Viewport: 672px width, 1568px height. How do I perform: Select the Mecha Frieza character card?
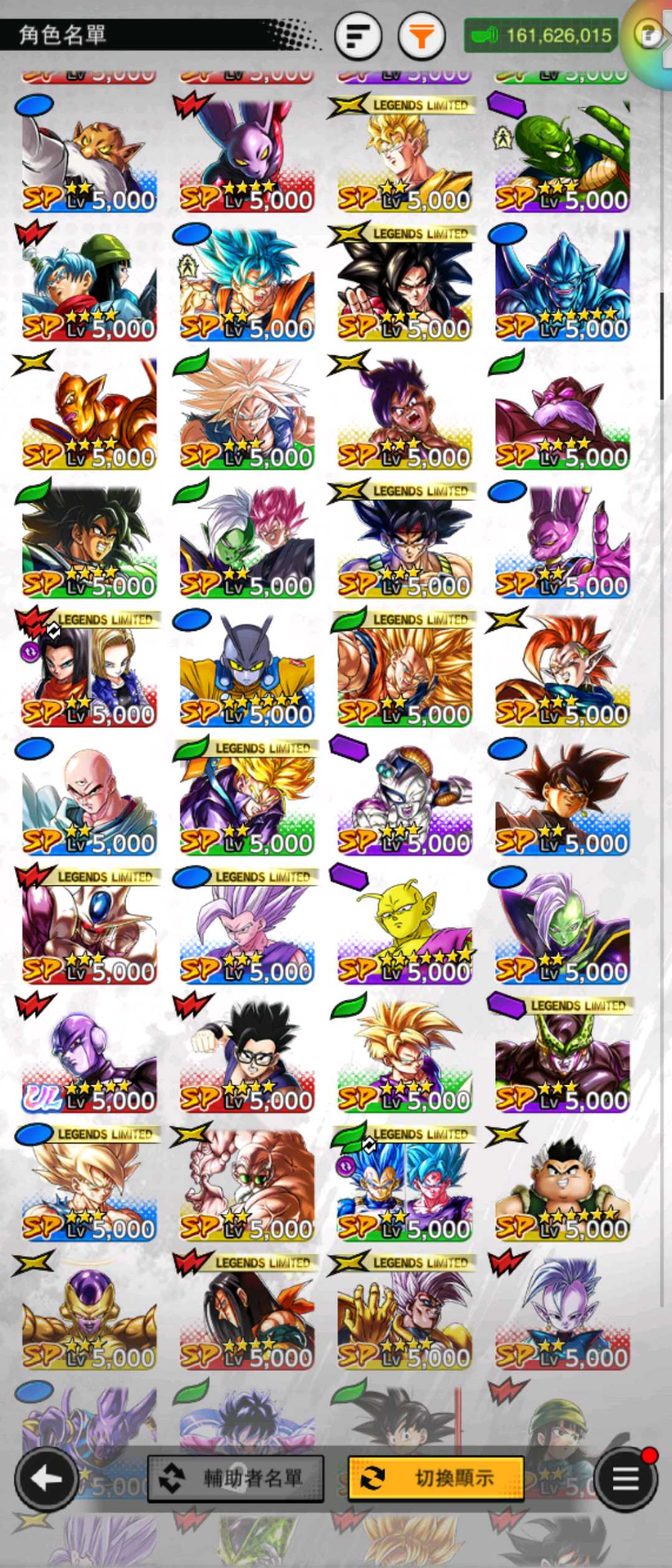[404, 798]
